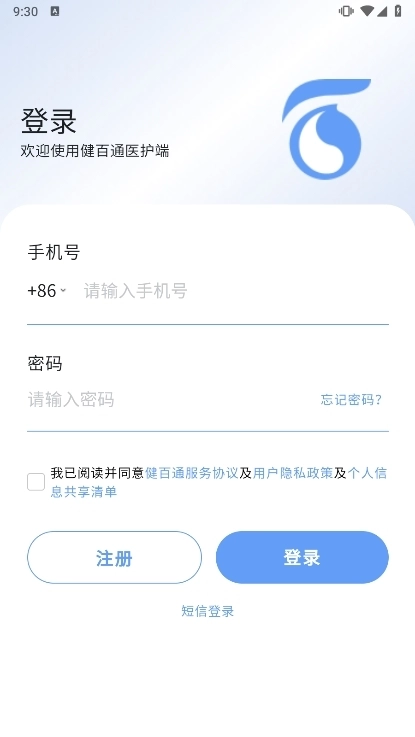The height and width of the screenshot is (737, 415).
Task: Check the agreement consent checkbox
Action: [x=36, y=482]
